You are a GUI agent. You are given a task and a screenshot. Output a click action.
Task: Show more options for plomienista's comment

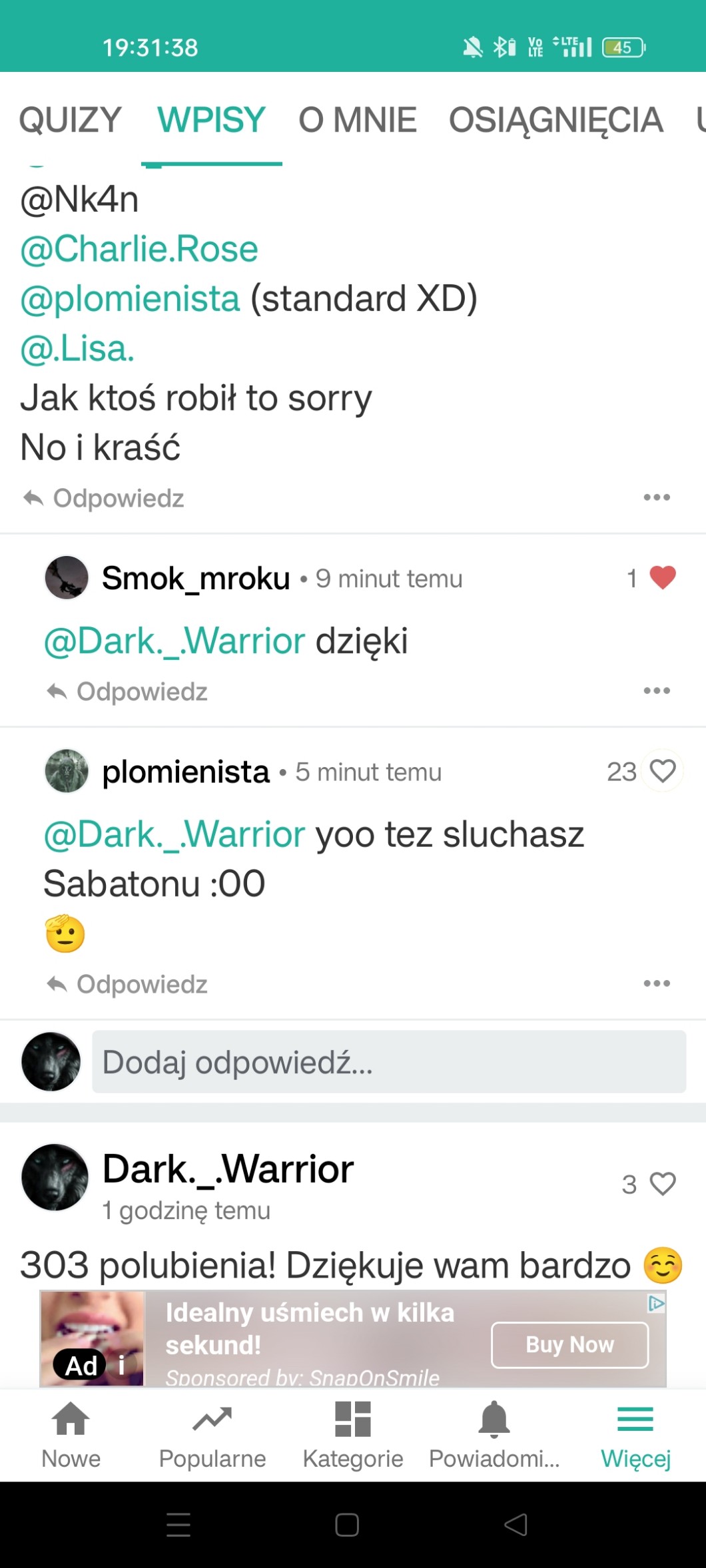coord(656,983)
